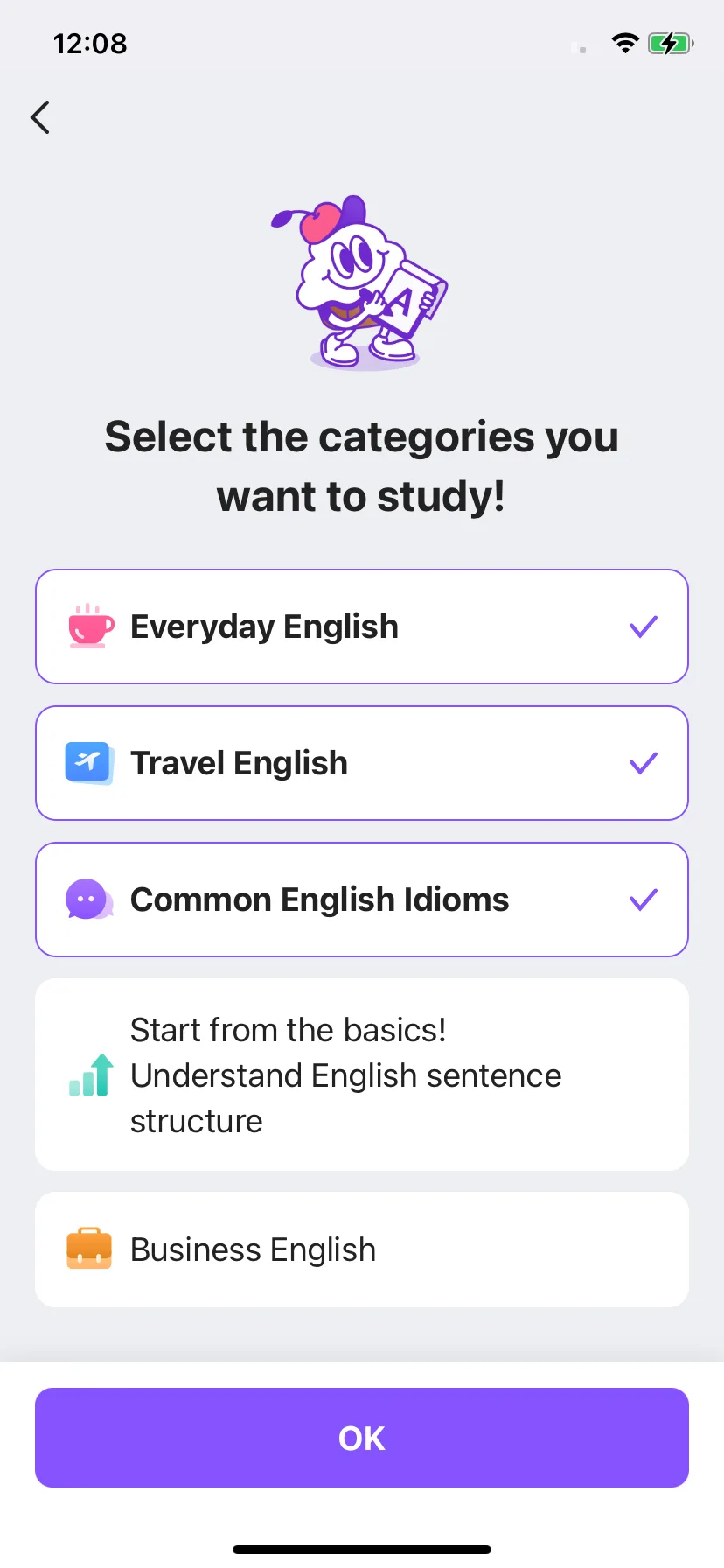Deselect the Everyday English category
The height and width of the screenshot is (1568, 724).
point(362,626)
